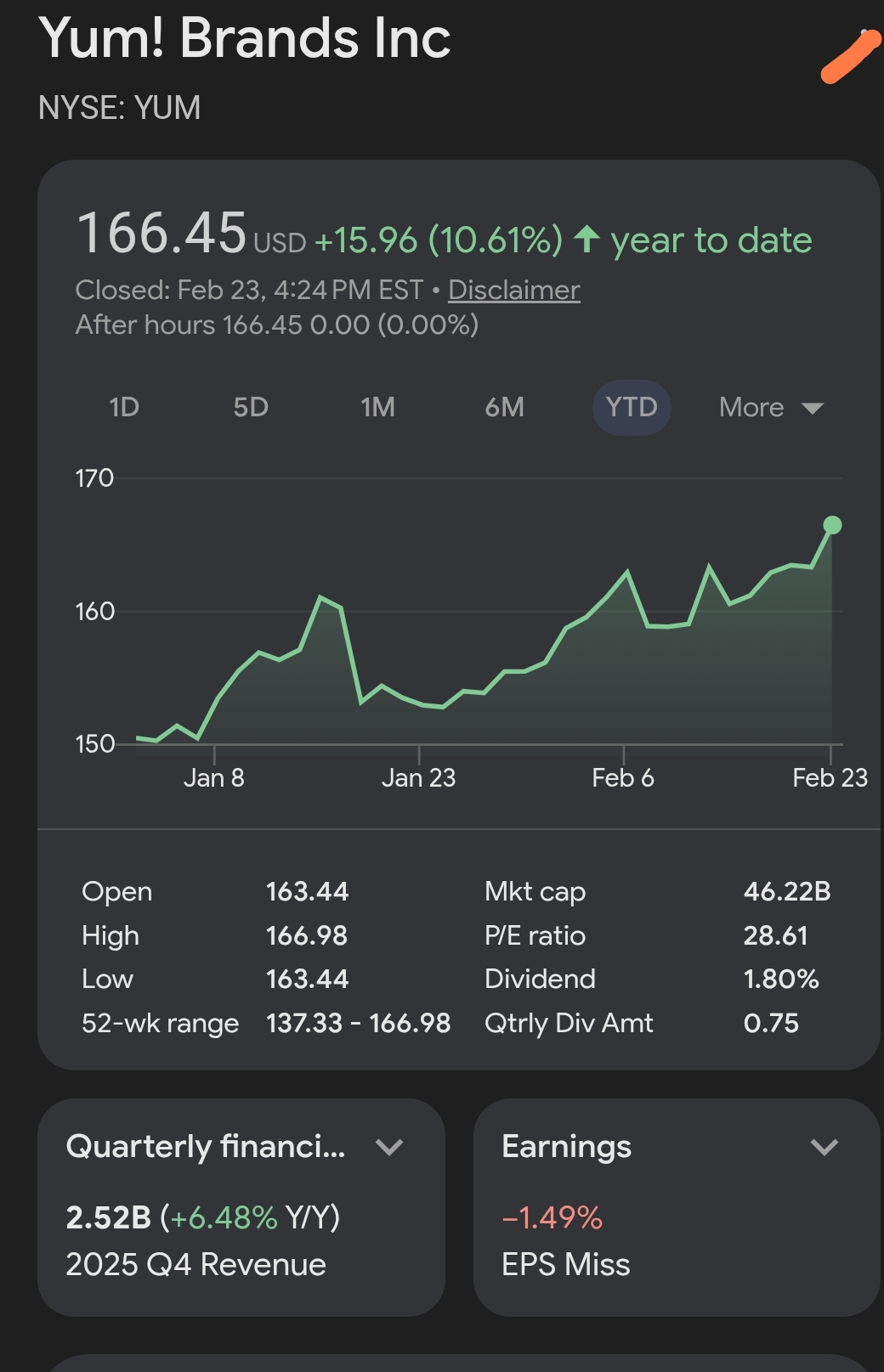Open the More time ranges dropdown
Viewport: 884px width, 1372px height.
770,408
